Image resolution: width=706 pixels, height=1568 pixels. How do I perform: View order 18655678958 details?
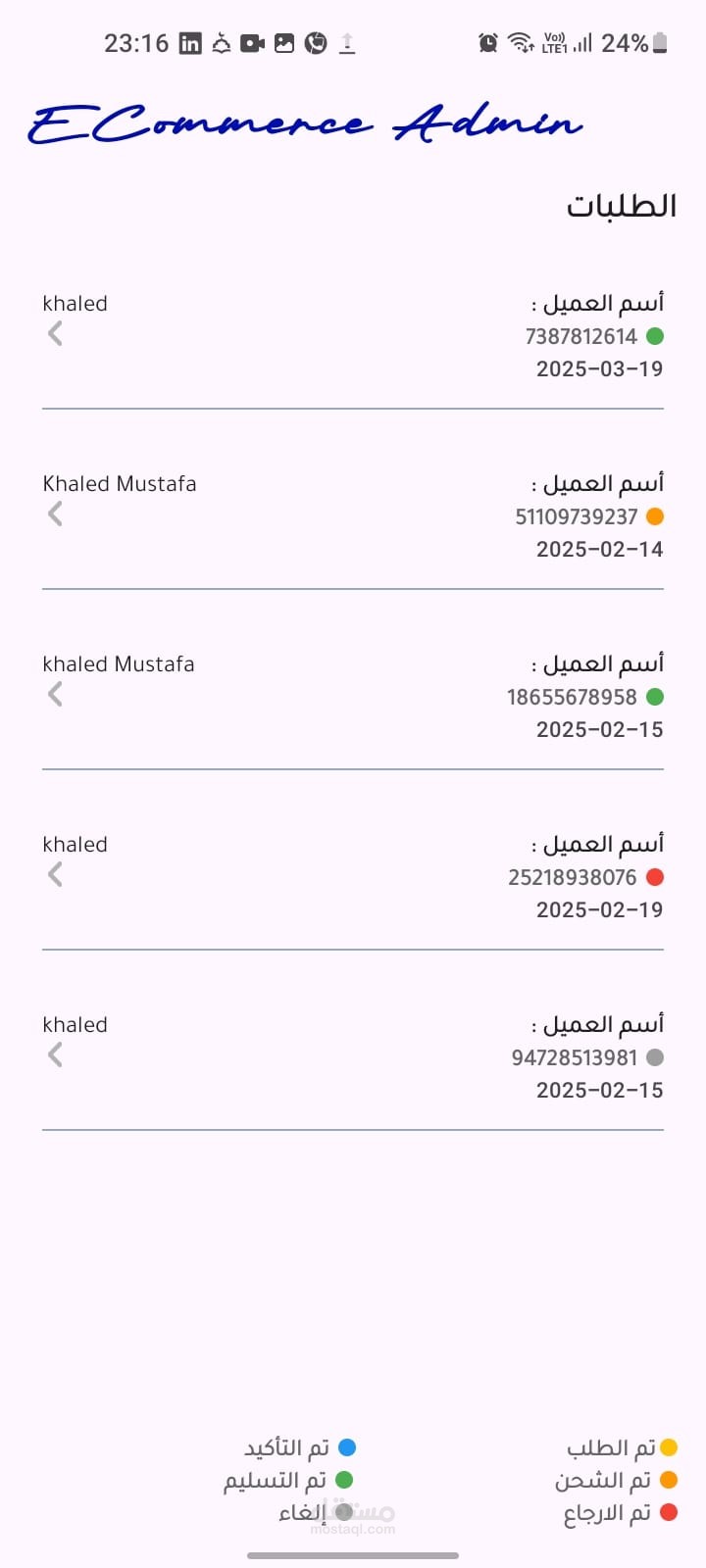pos(353,696)
